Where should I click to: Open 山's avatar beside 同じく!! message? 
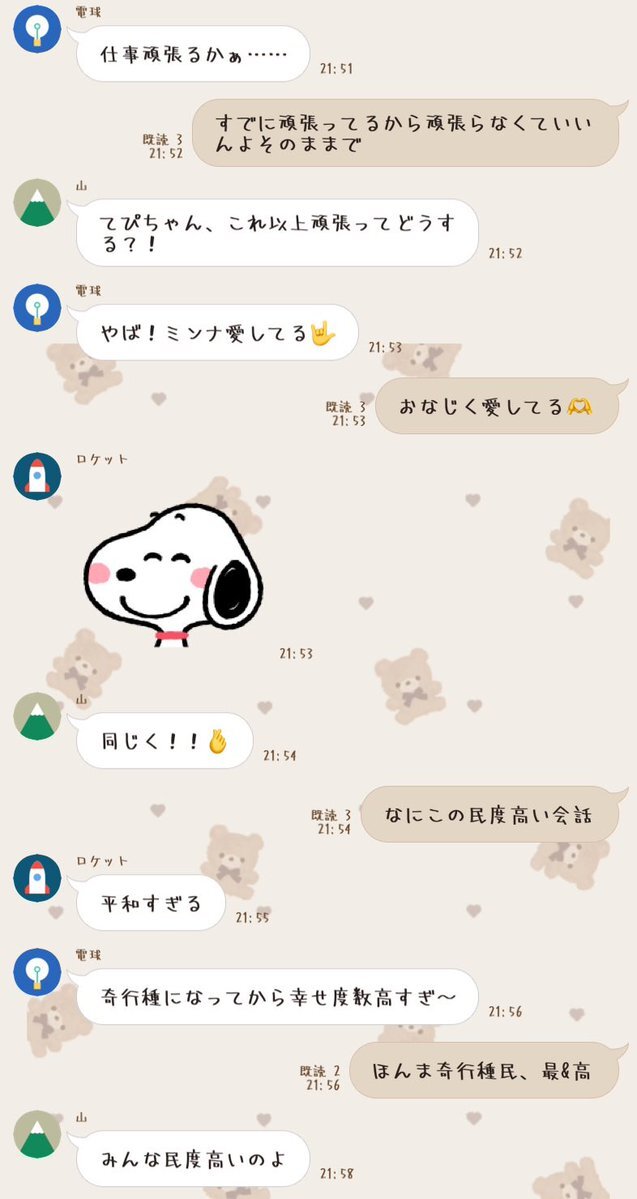(x=37, y=716)
